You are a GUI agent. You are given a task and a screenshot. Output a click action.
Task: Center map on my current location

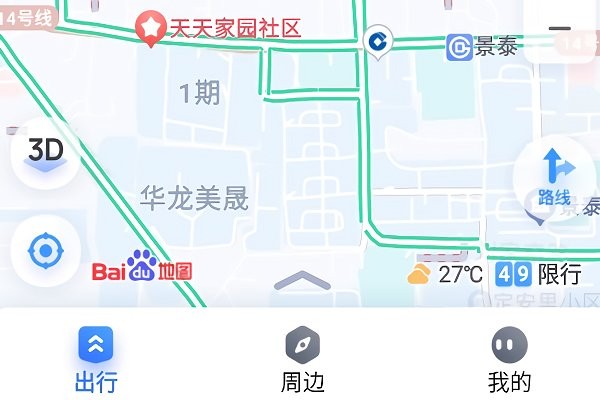click(x=45, y=250)
